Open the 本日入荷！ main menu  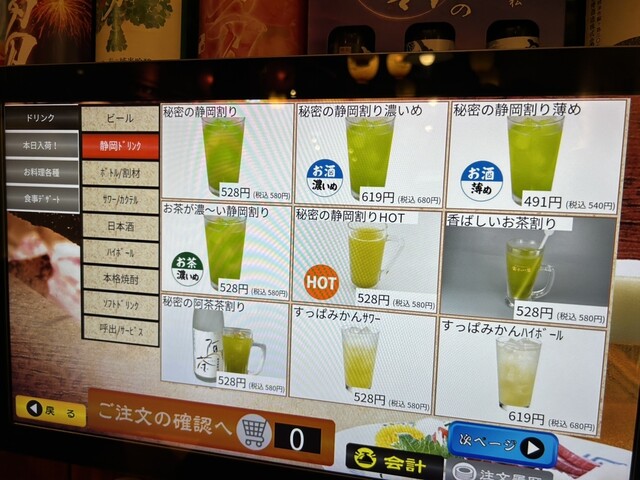coord(41,145)
